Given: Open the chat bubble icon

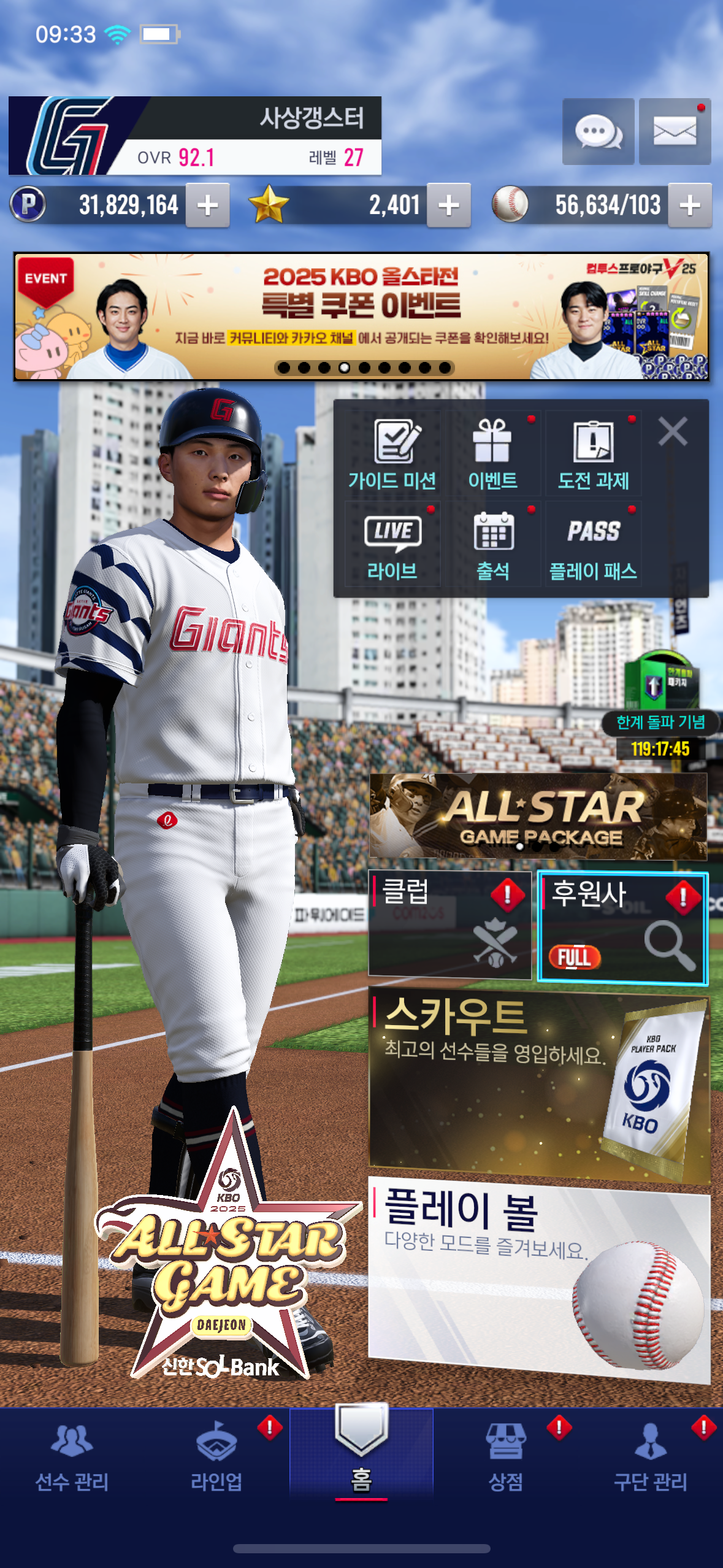Looking at the screenshot, I should (x=598, y=131).
